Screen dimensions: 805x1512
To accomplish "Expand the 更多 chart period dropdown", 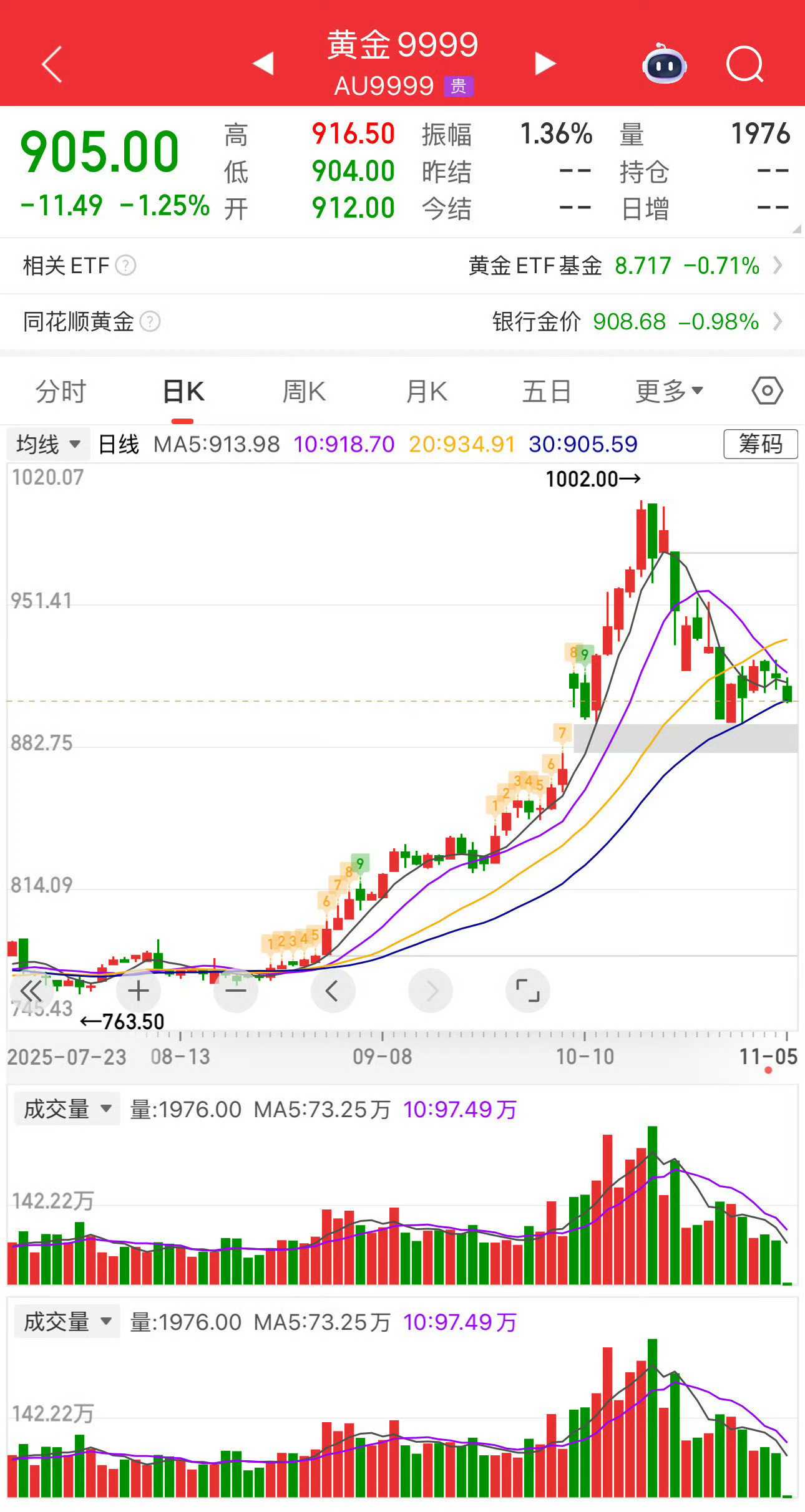I will click(668, 390).
